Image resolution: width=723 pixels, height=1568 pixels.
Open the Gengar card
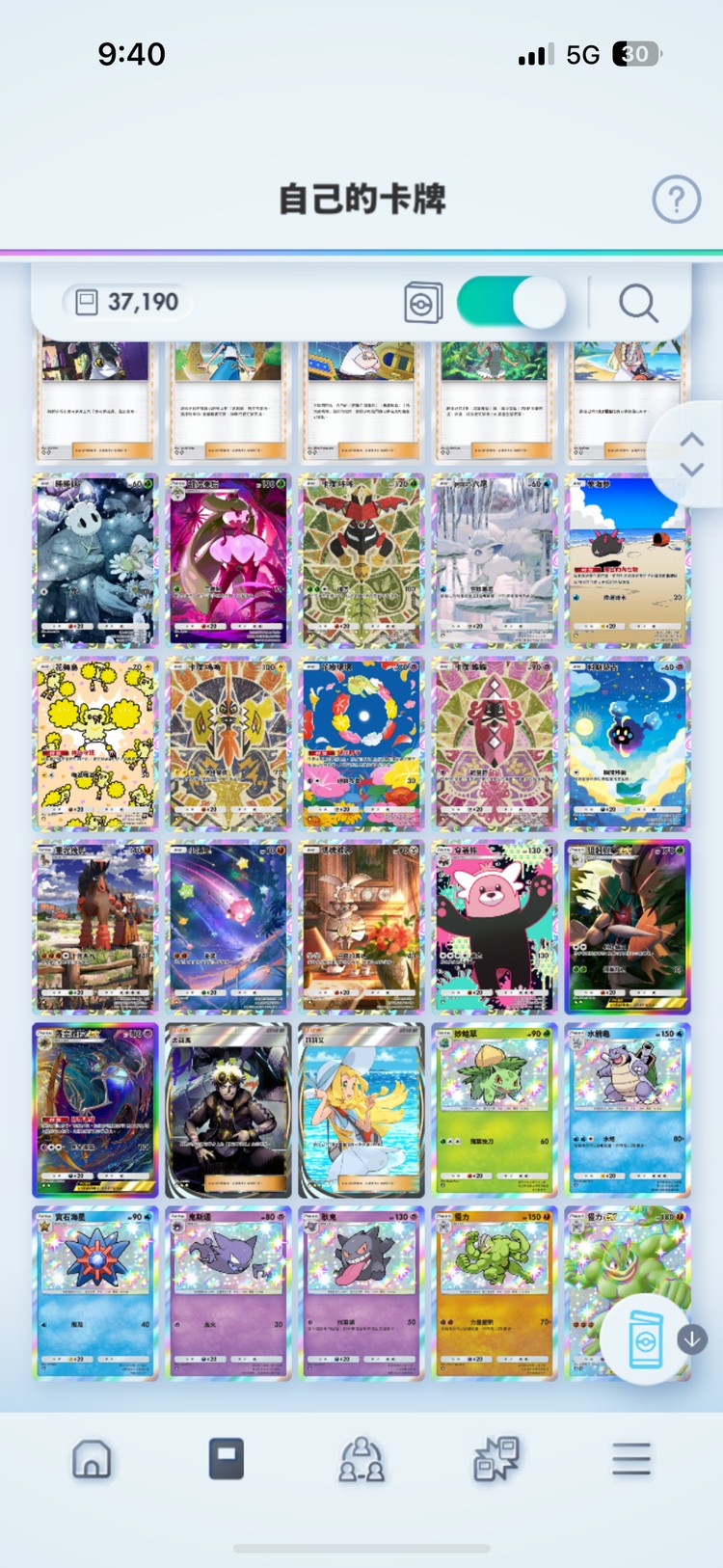pos(361,1293)
